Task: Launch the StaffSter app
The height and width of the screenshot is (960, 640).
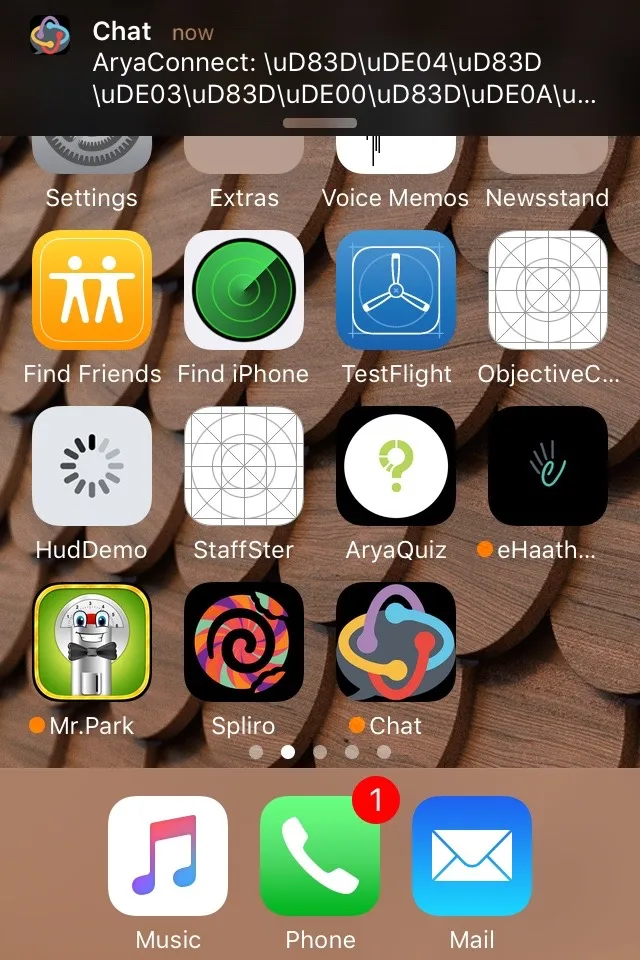Action: coord(244,466)
